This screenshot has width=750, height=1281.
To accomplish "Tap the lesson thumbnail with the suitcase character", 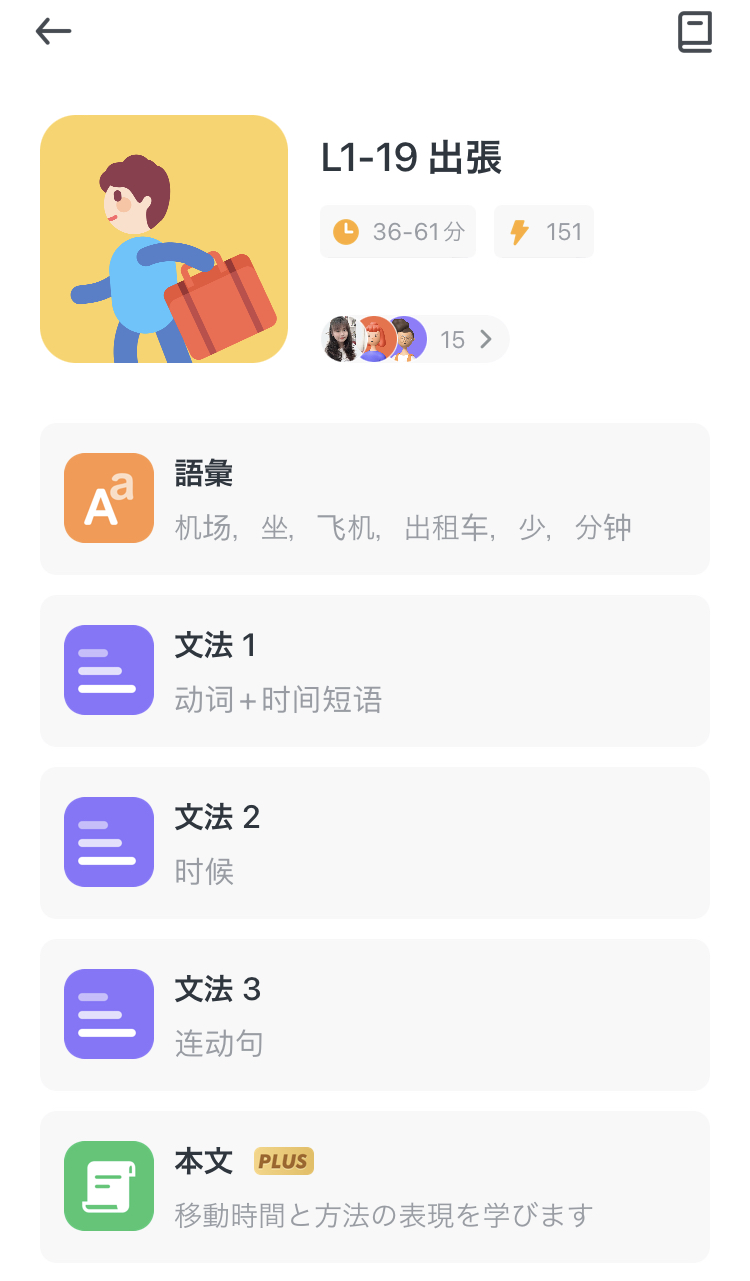I will [x=163, y=239].
